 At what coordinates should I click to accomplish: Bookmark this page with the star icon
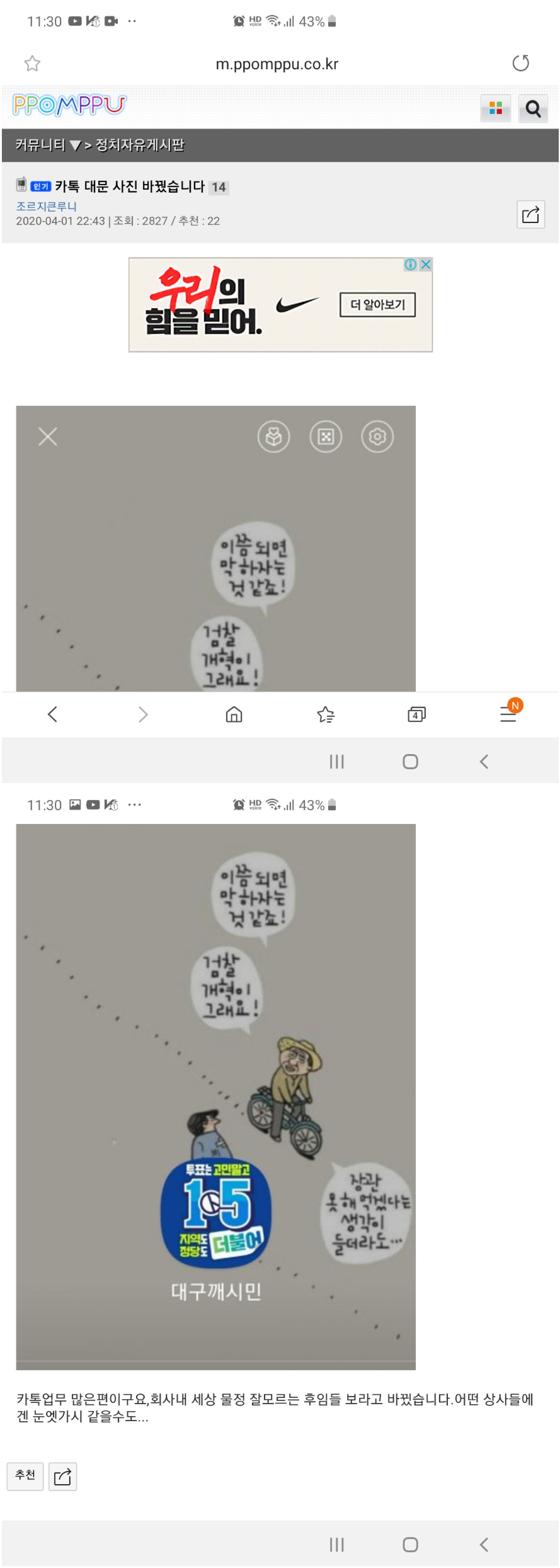pyautogui.click(x=32, y=63)
